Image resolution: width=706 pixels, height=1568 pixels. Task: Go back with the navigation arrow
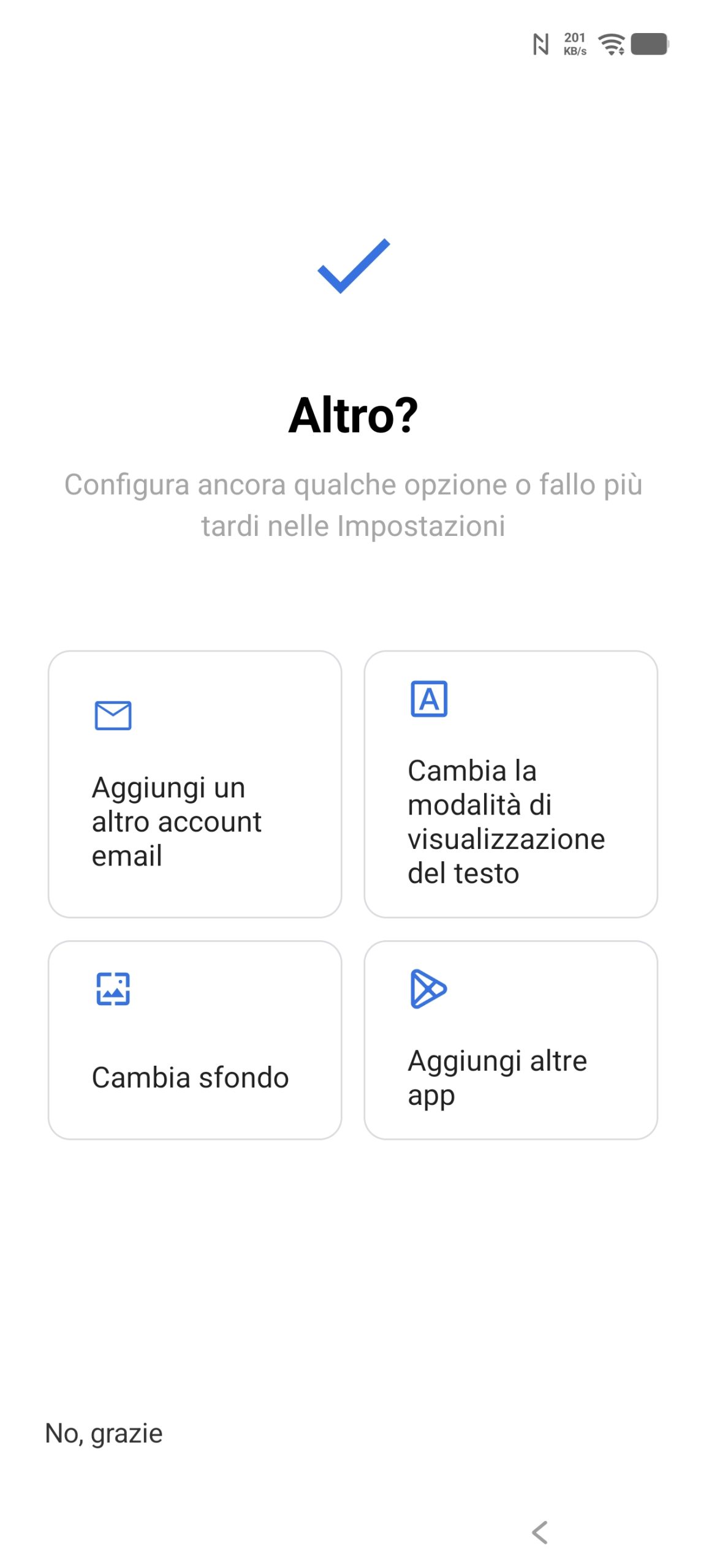click(539, 1532)
